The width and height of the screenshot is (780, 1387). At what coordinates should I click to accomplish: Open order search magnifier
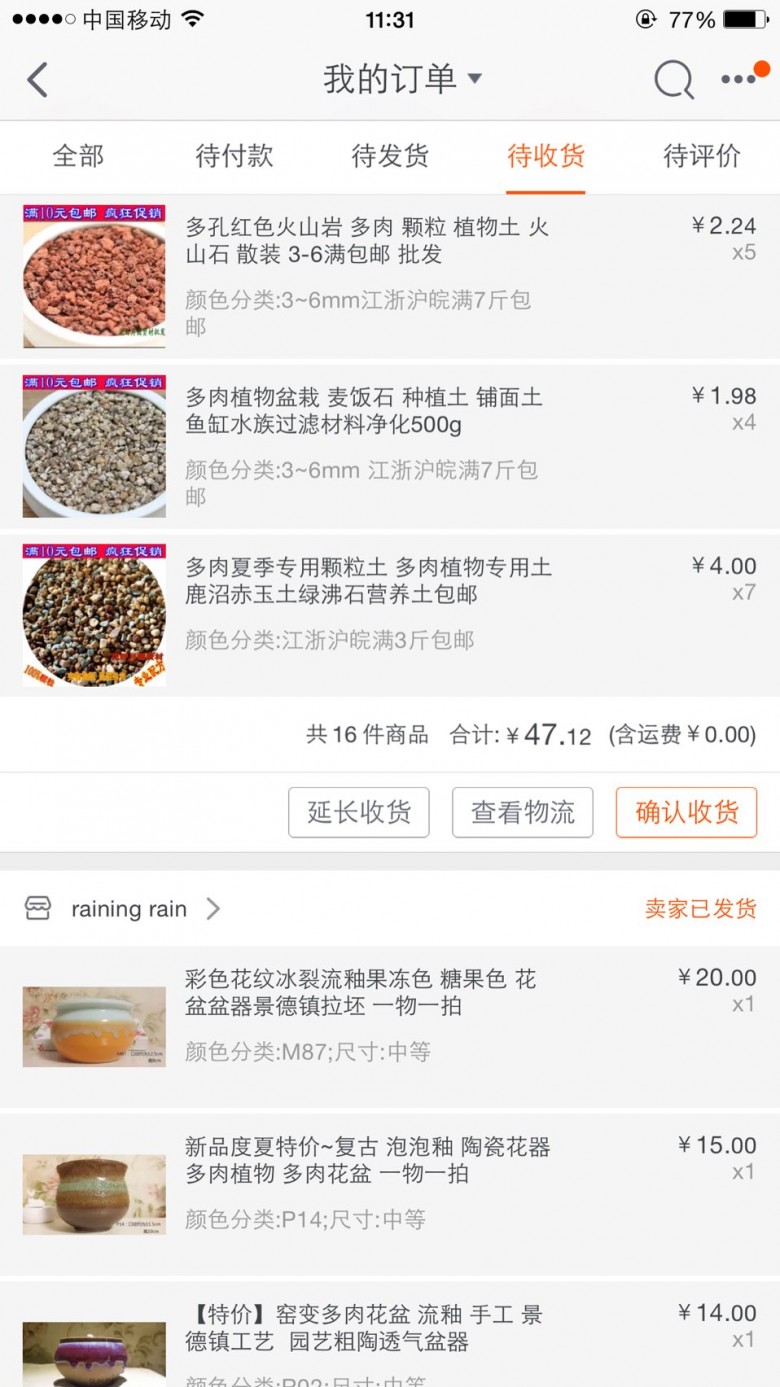673,79
